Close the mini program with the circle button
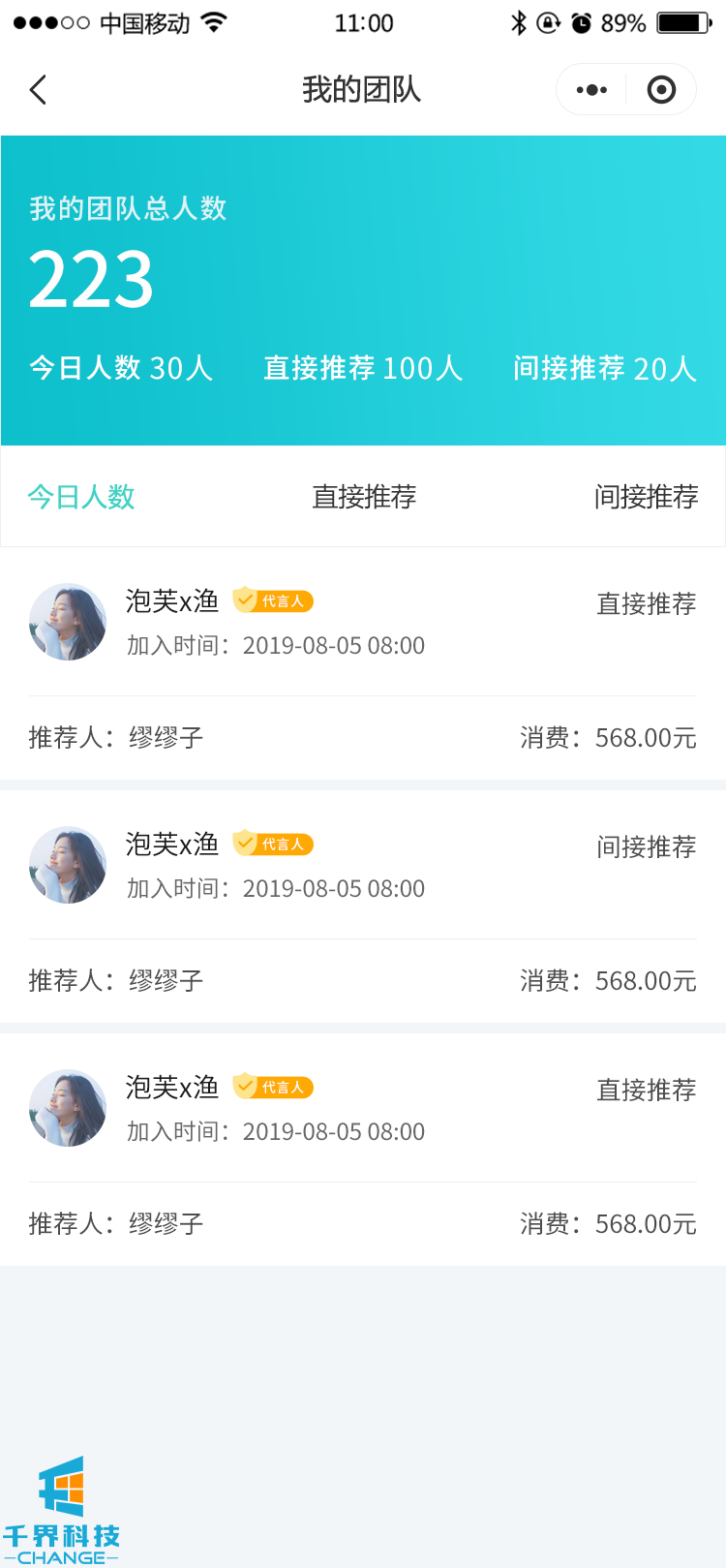The image size is (726, 1568). point(661,90)
